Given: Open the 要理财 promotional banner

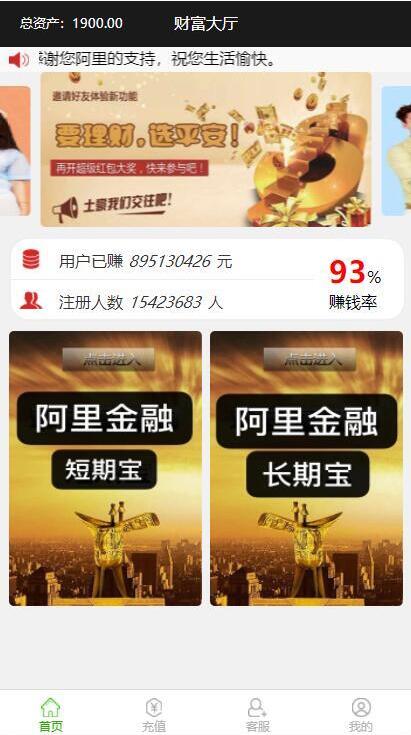Looking at the screenshot, I should pos(206,150).
